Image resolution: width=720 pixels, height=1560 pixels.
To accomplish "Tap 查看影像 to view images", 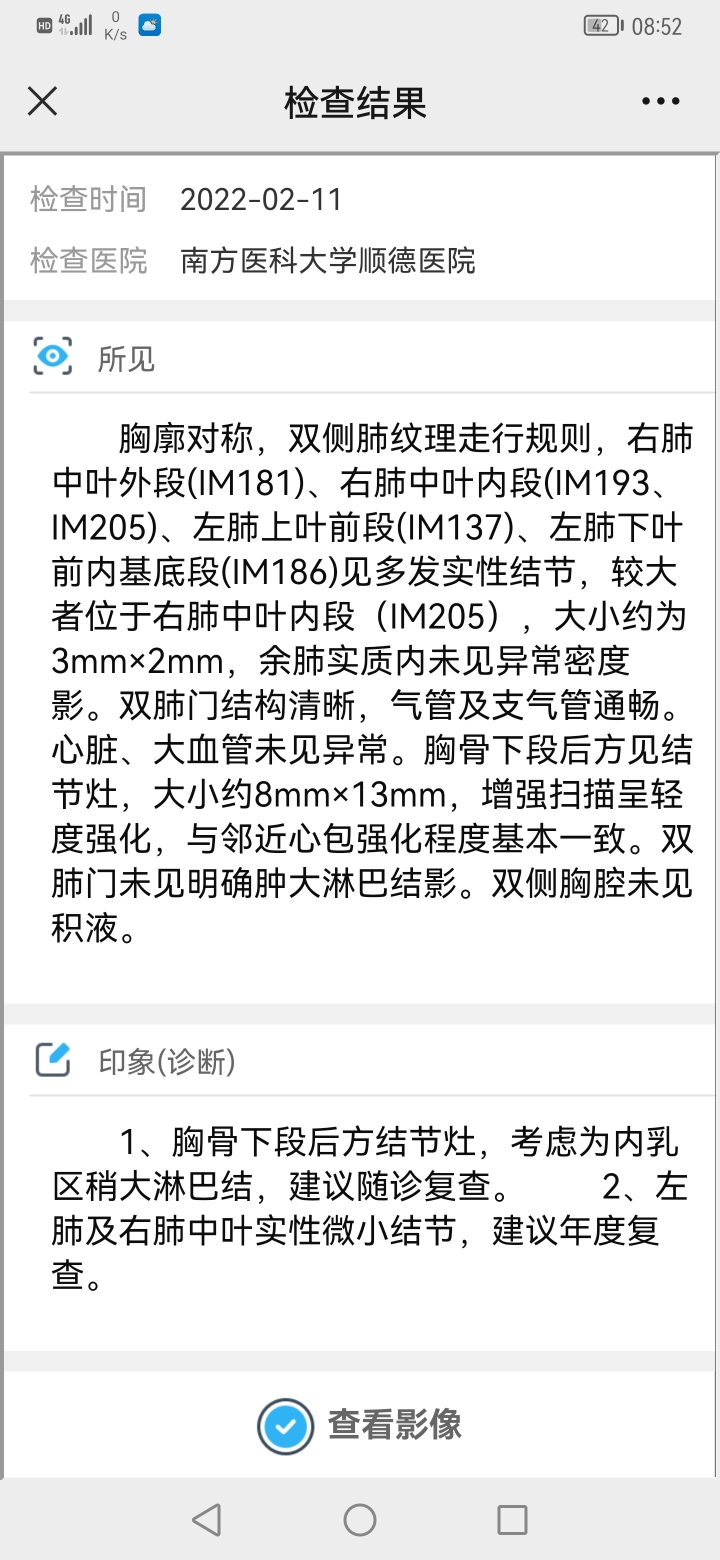I will pos(360,1425).
